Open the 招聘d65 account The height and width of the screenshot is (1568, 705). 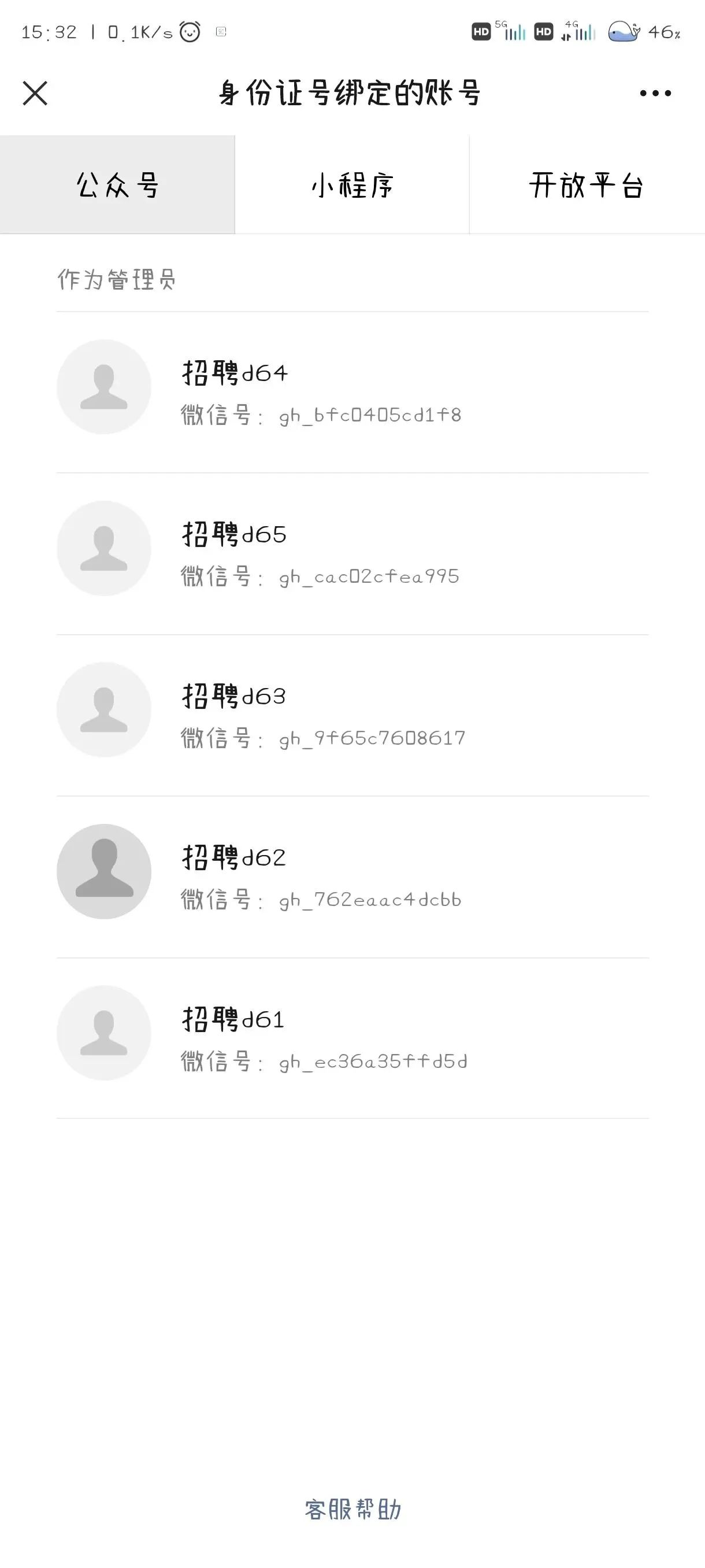(353, 554)
